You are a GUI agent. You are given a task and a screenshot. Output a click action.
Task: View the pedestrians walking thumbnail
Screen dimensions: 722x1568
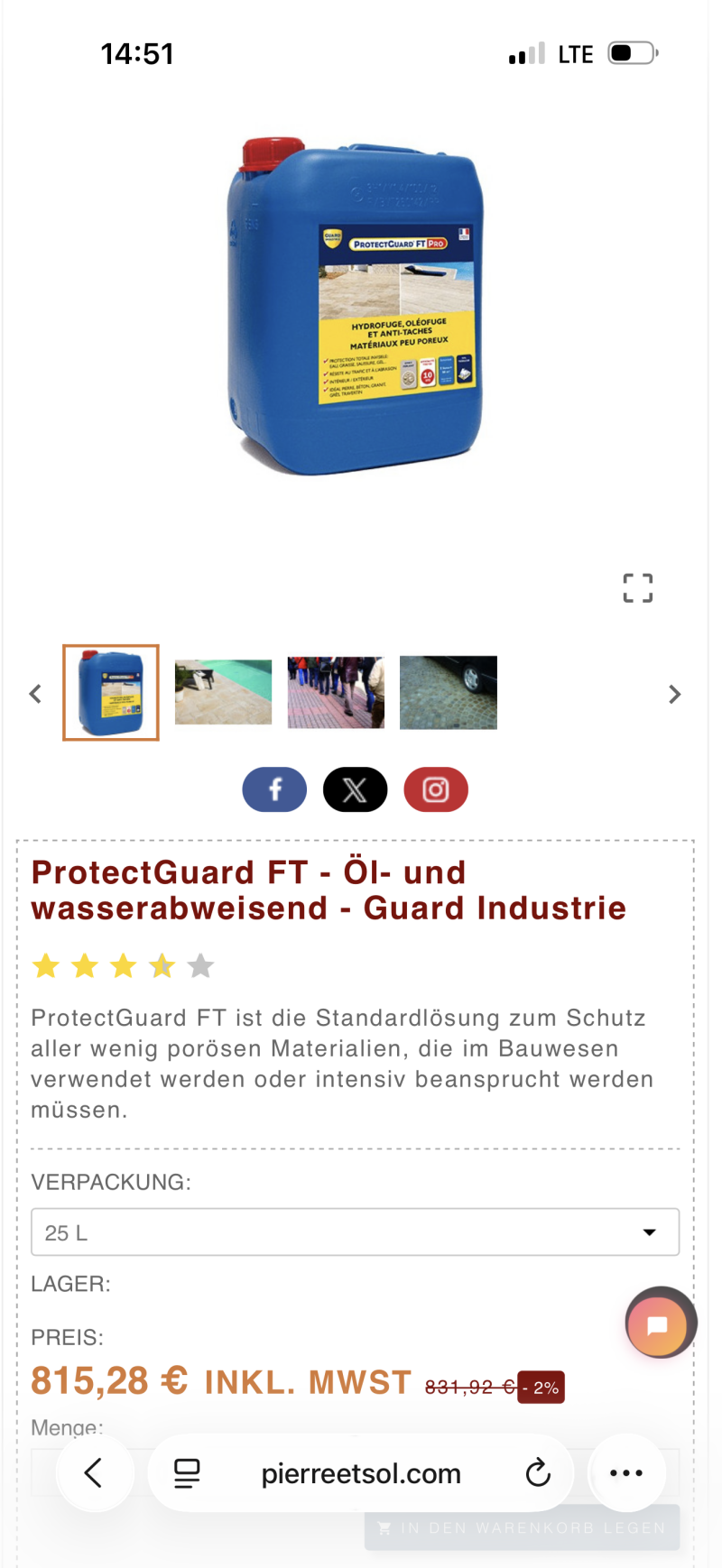(x=336, y=693)
